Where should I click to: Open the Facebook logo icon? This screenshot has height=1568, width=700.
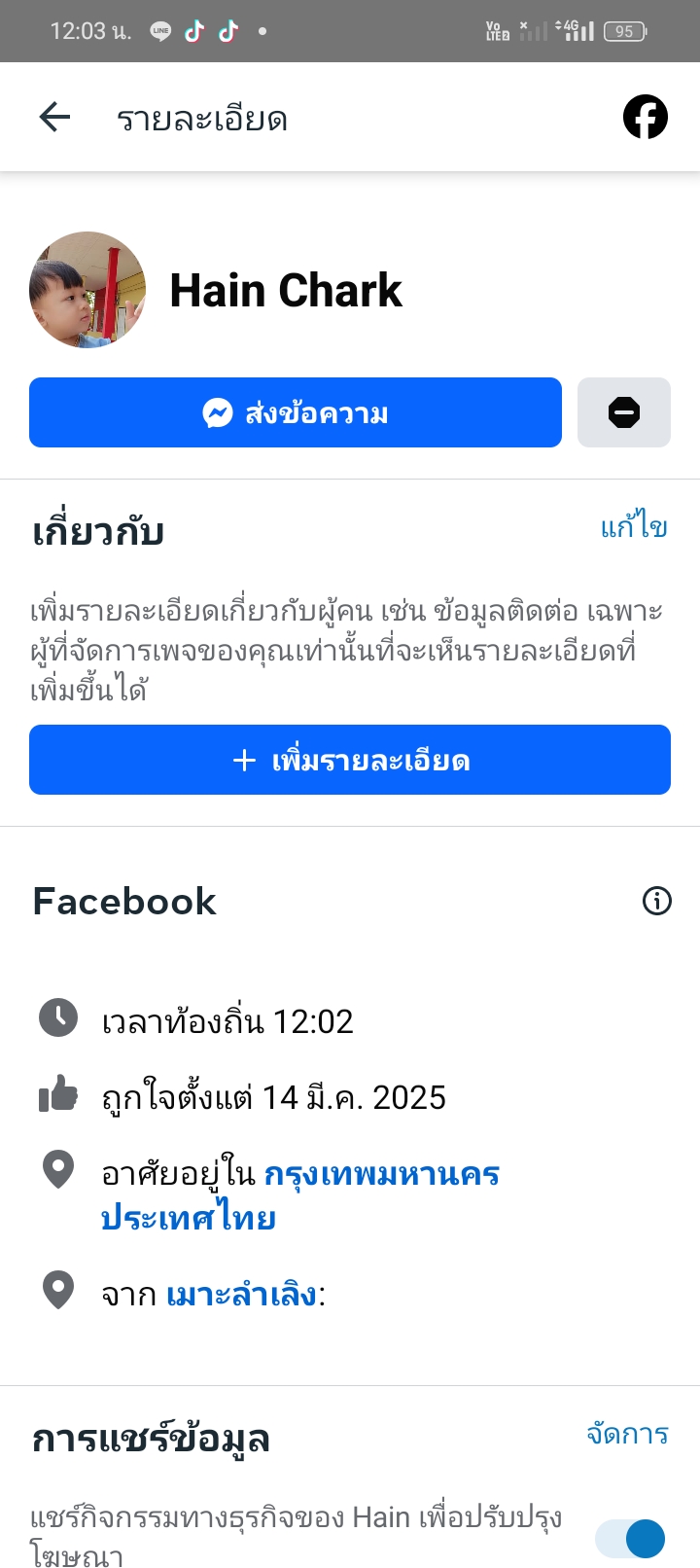pyautogui.click(x=645, y=118)
